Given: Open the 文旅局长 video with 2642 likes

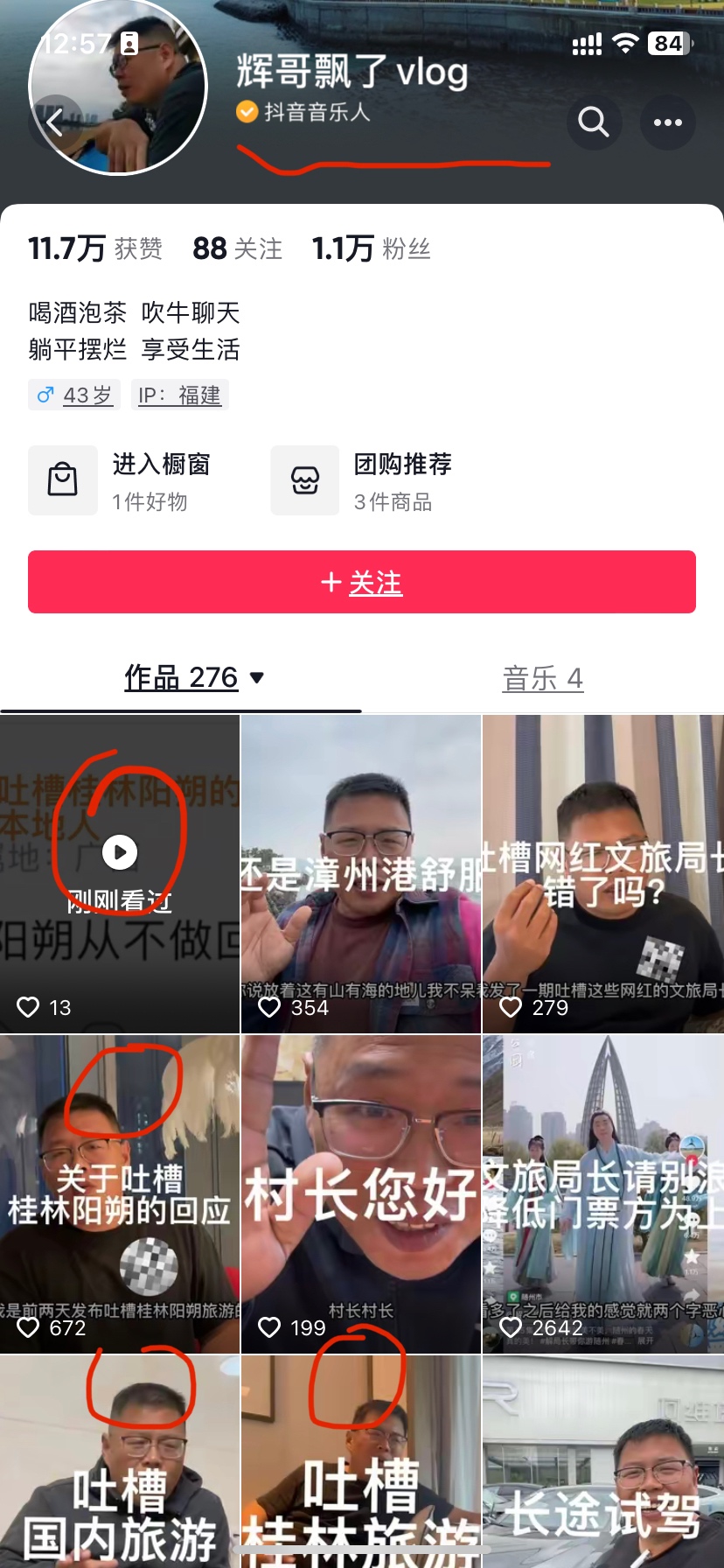Looking at the screenshot, I should [x=603, y=1194].
